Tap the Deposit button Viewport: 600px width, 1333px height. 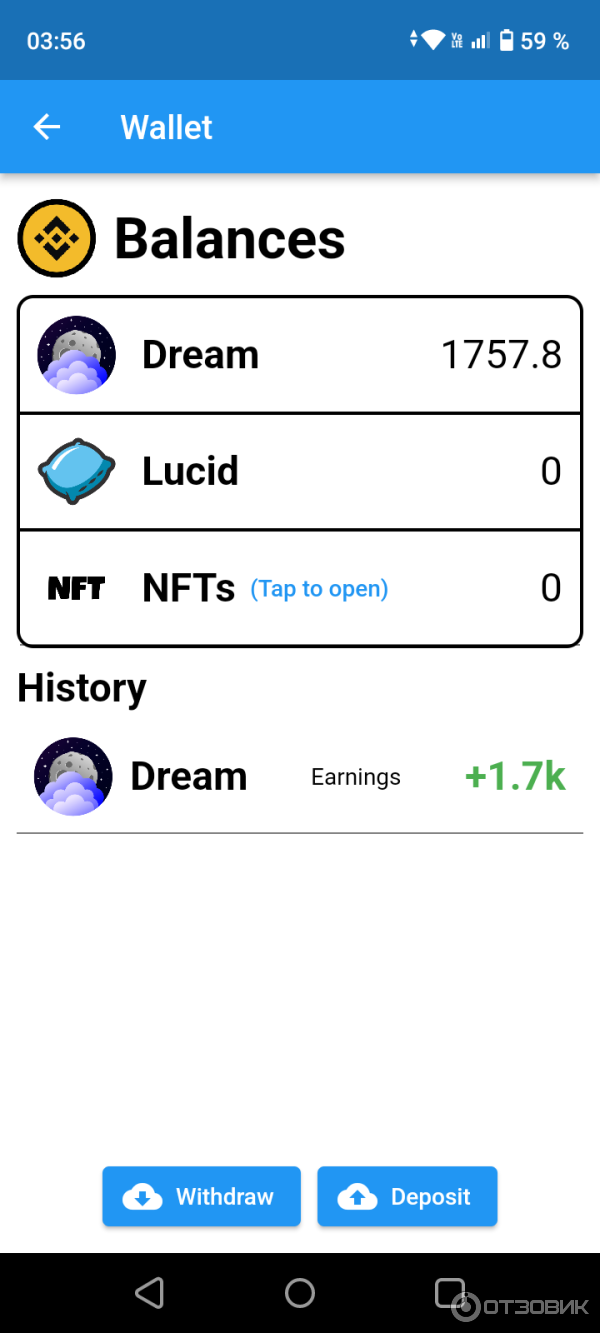(x=407, y=1196)
